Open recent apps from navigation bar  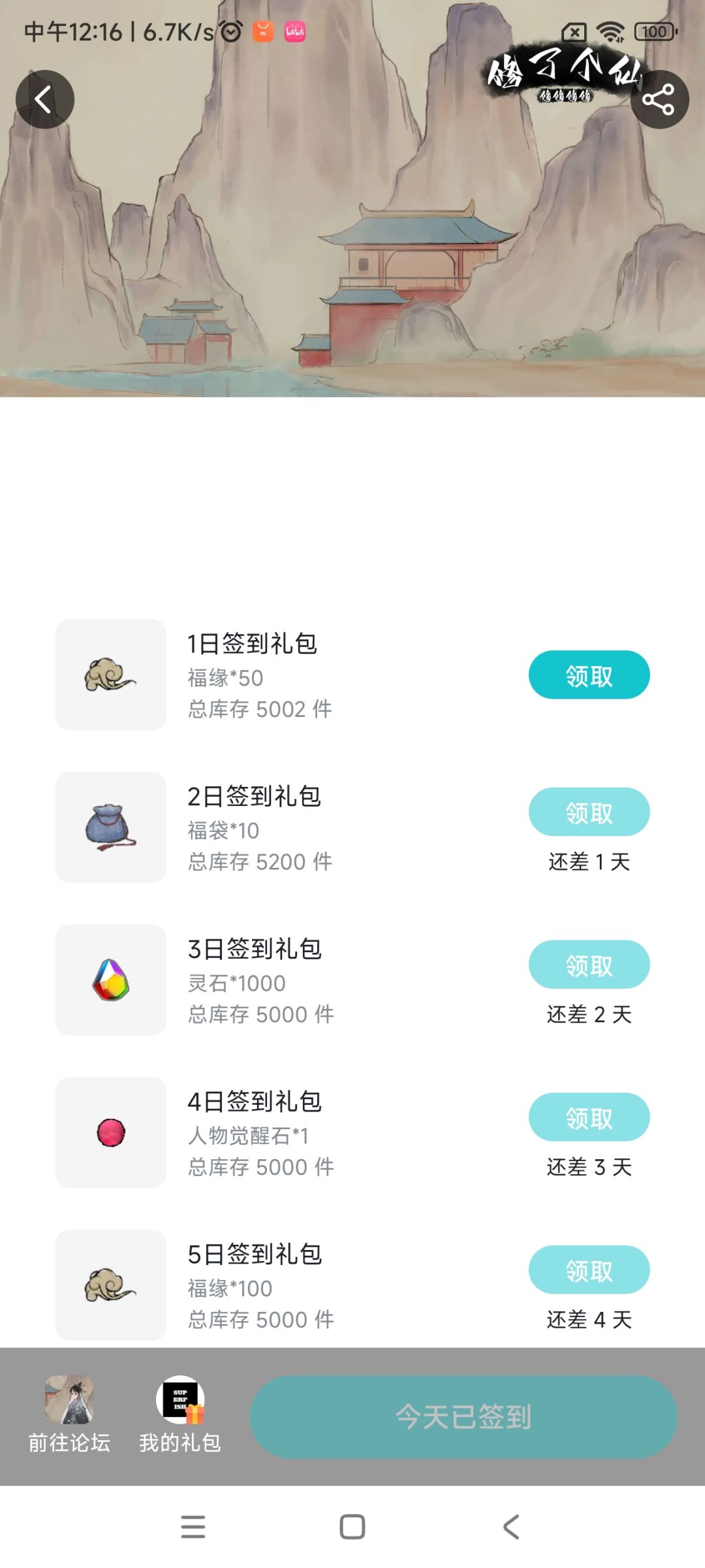click(193, 1527)
